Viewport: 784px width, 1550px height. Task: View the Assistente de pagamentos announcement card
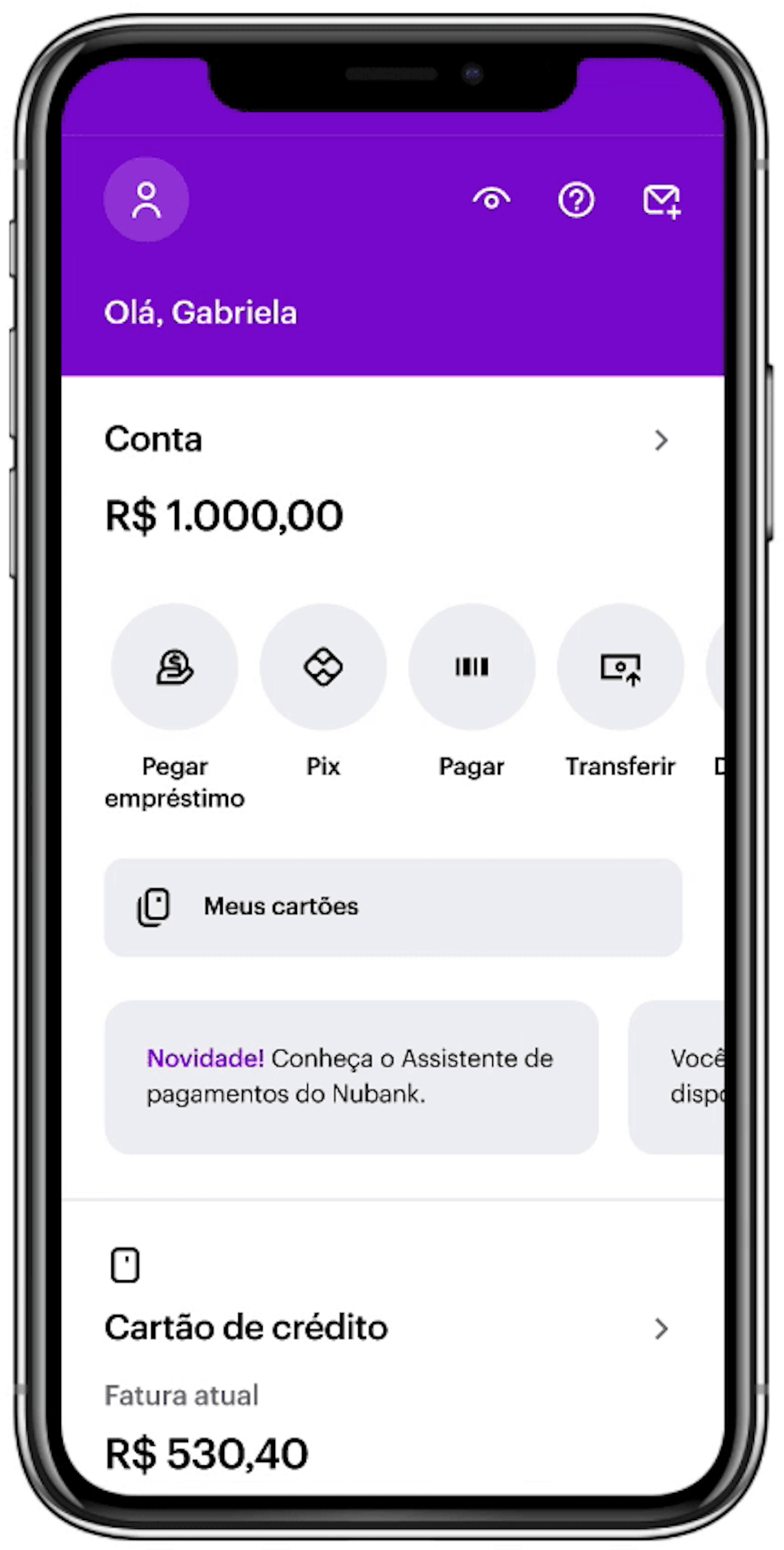click(x=351, y=1076)
